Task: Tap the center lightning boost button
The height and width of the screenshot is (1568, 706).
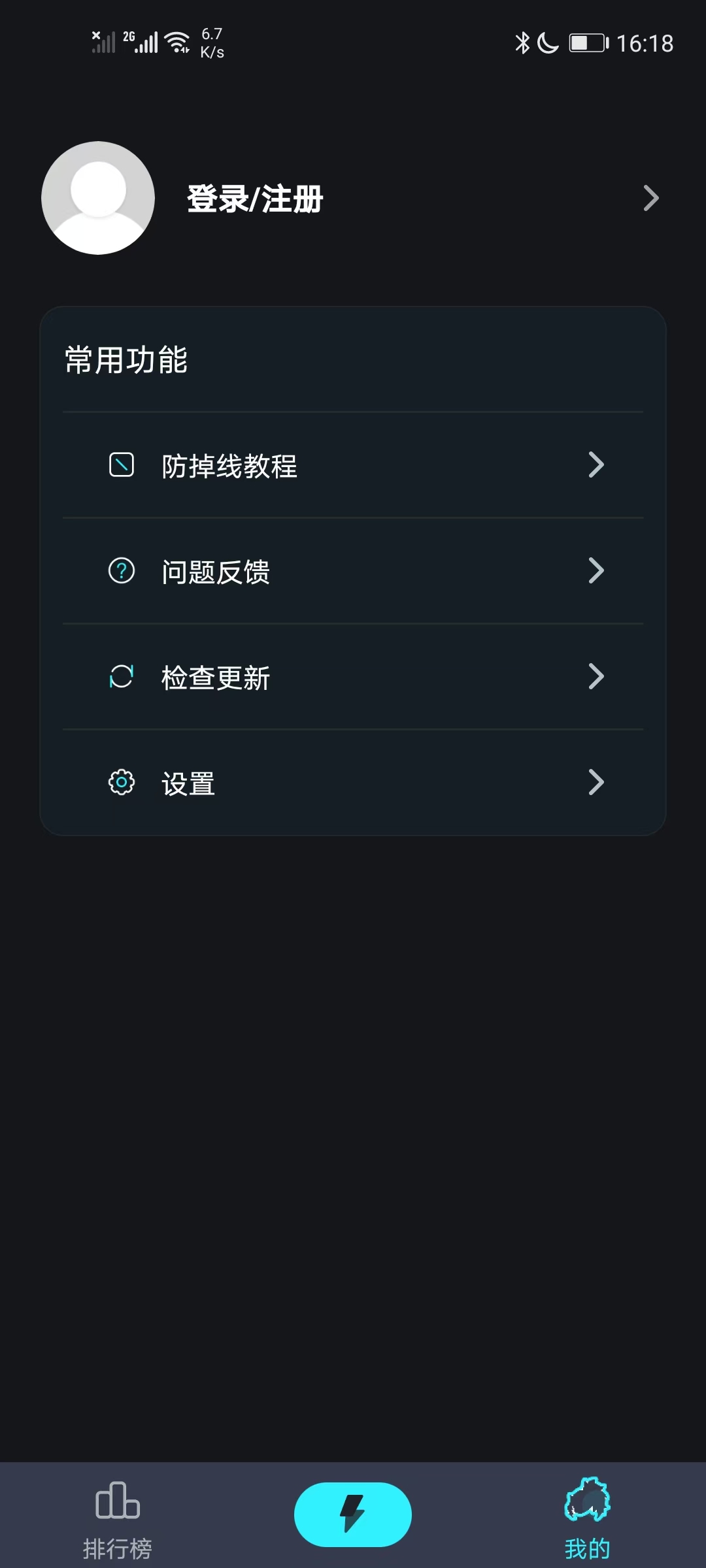Action: 353,1514
